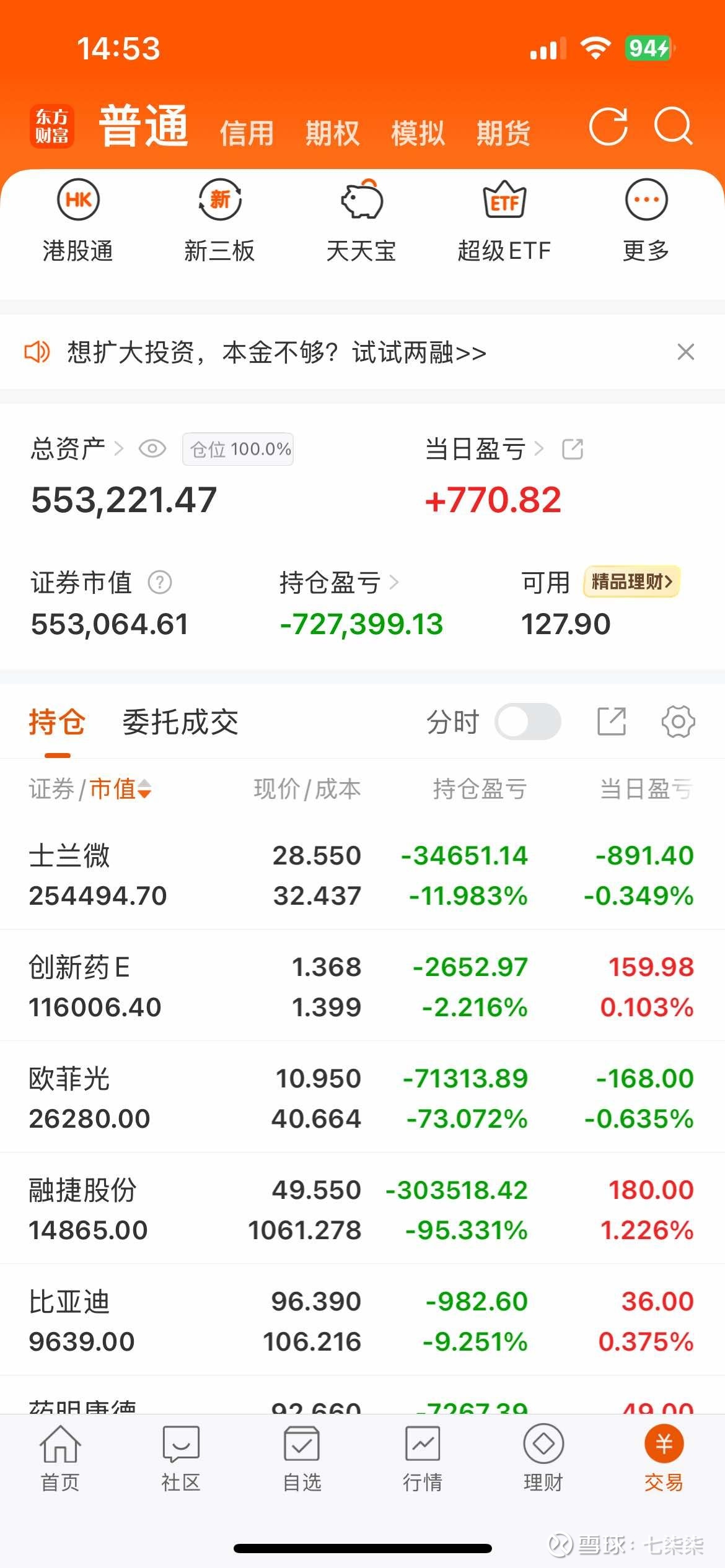Switch to the 信用 account tab
Image resolution: width=725 pixels, height=1568 pixels.
246,133
